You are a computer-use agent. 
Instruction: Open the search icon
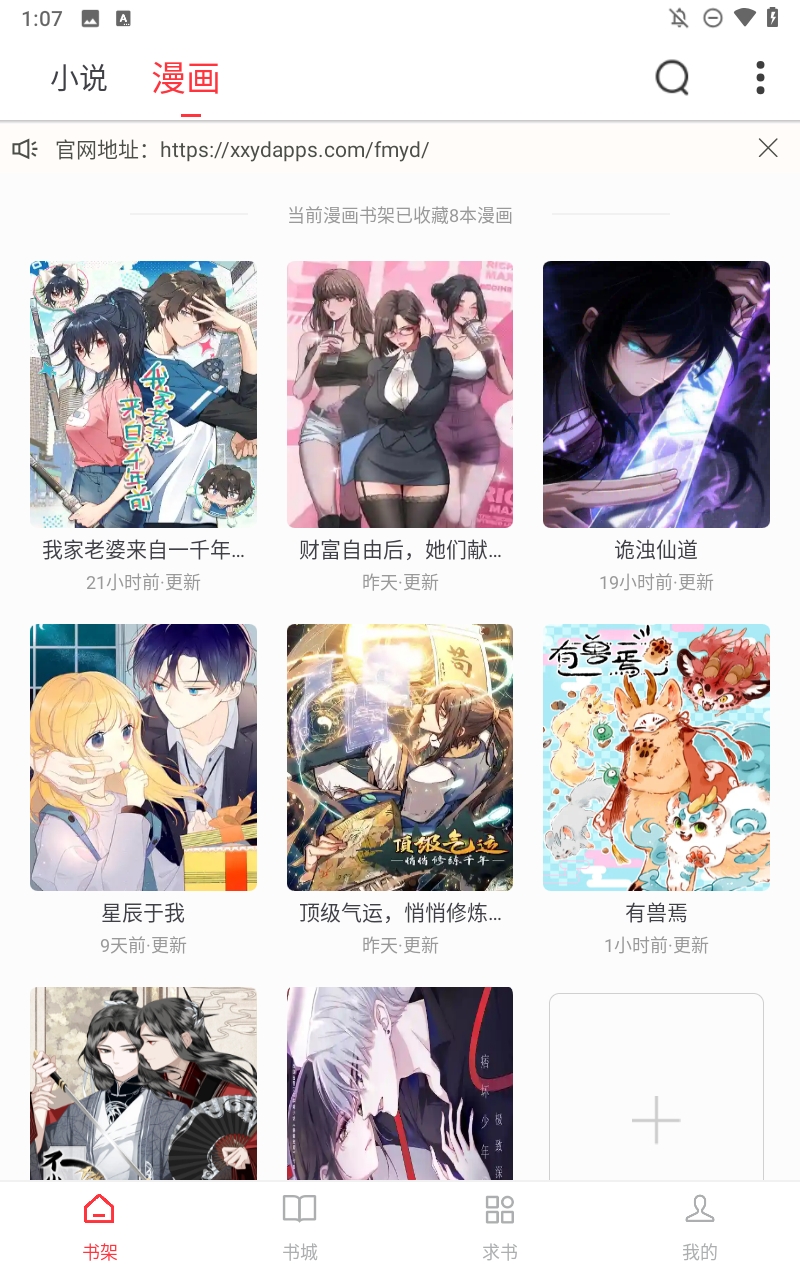672,77
